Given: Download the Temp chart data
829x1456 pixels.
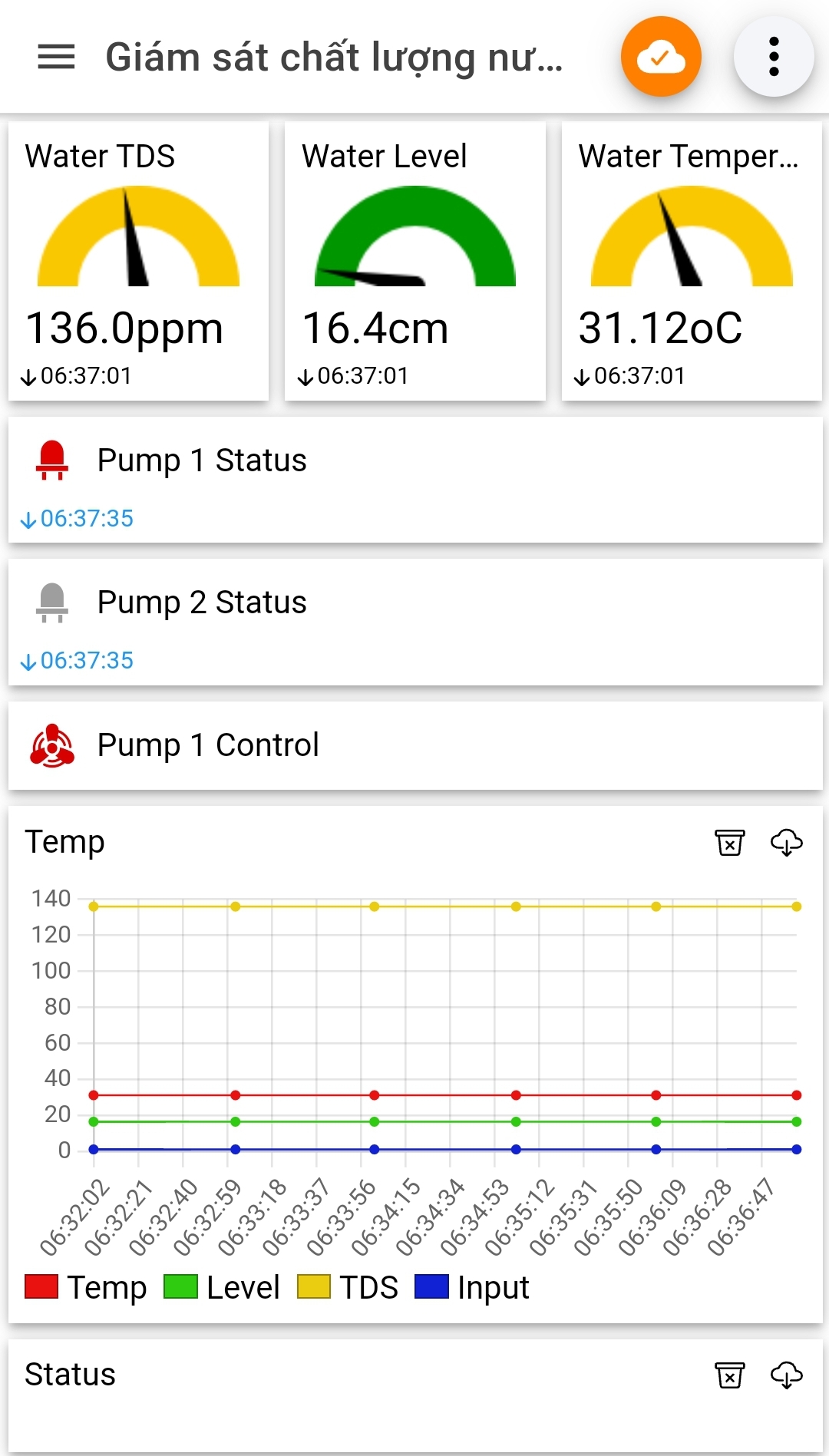Looking at the screenshot, I should point(786,842).
